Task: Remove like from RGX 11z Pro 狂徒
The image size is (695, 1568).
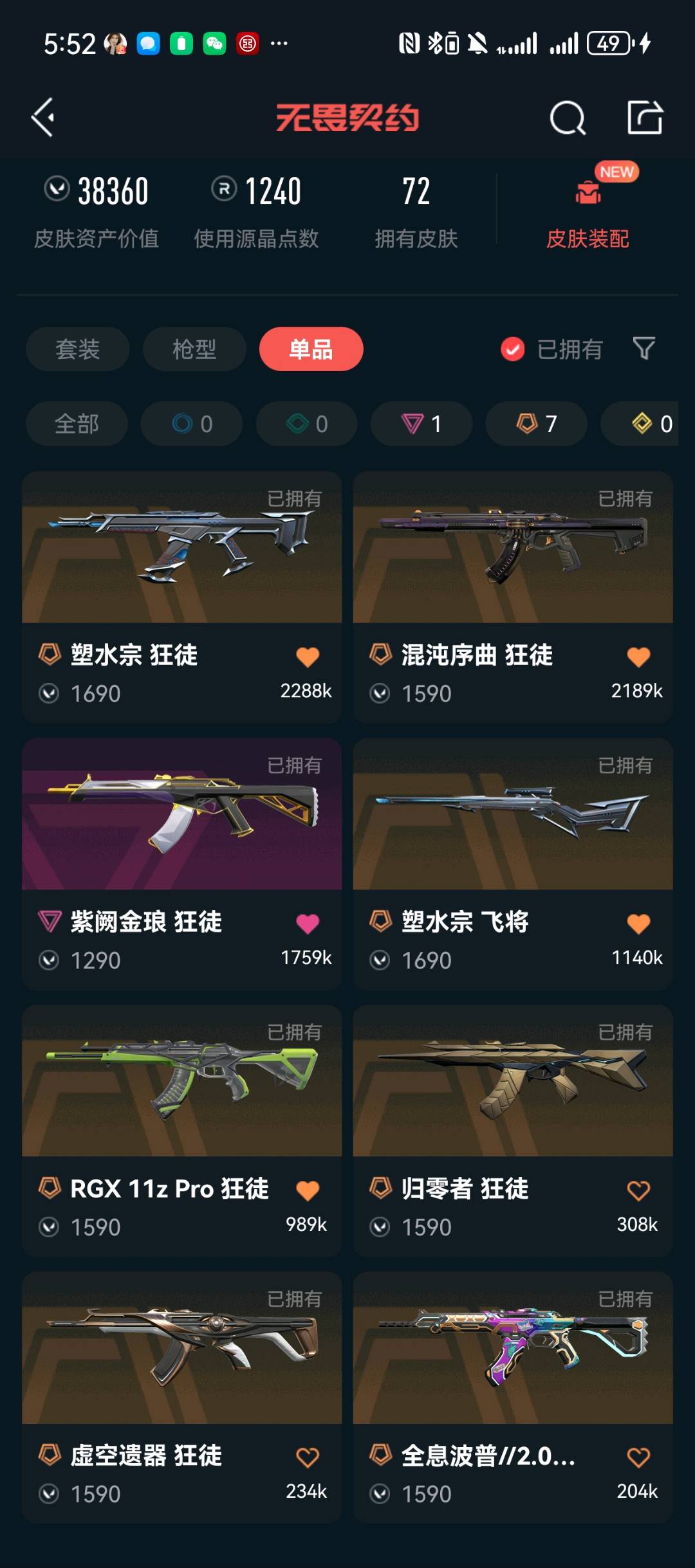Action: pos(308,1190)
